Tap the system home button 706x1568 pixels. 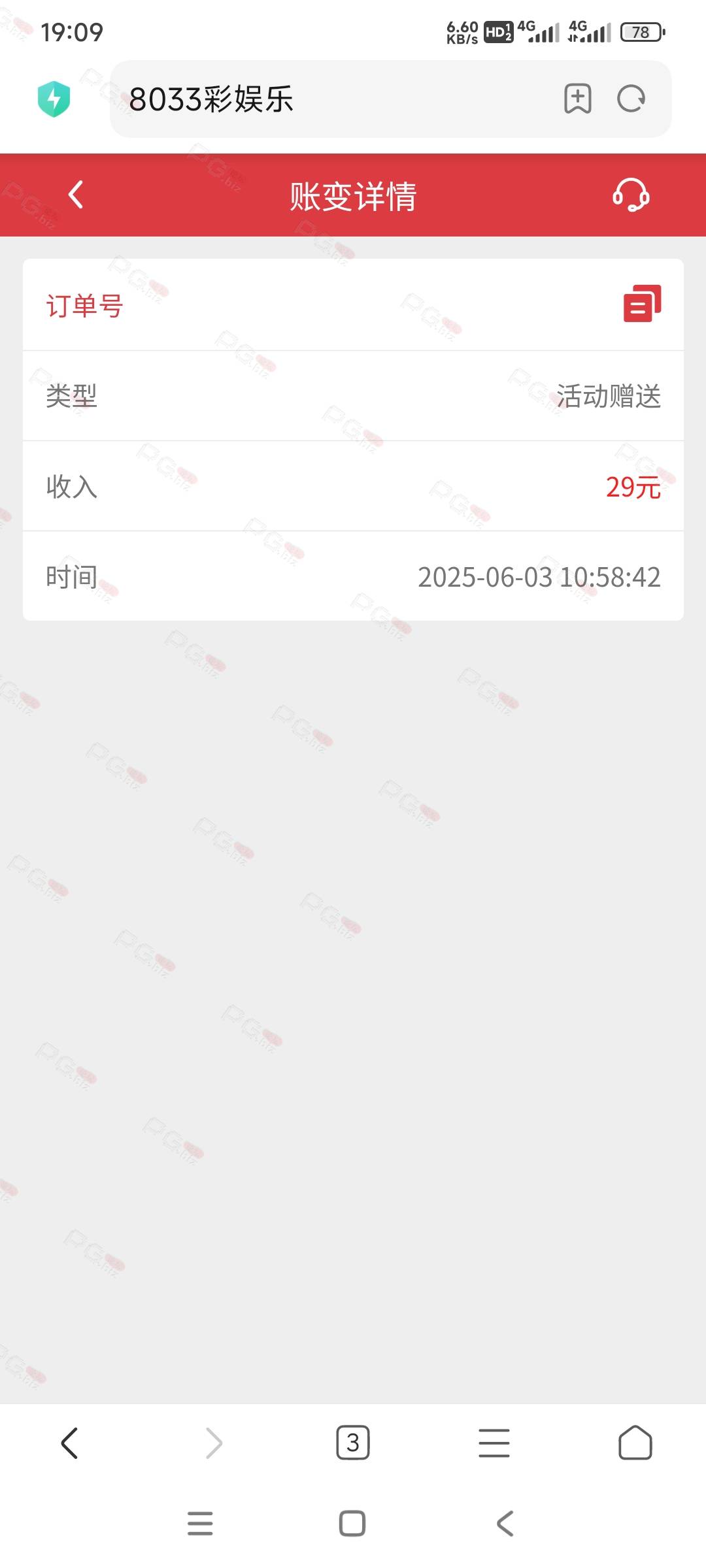(352, 1524)
